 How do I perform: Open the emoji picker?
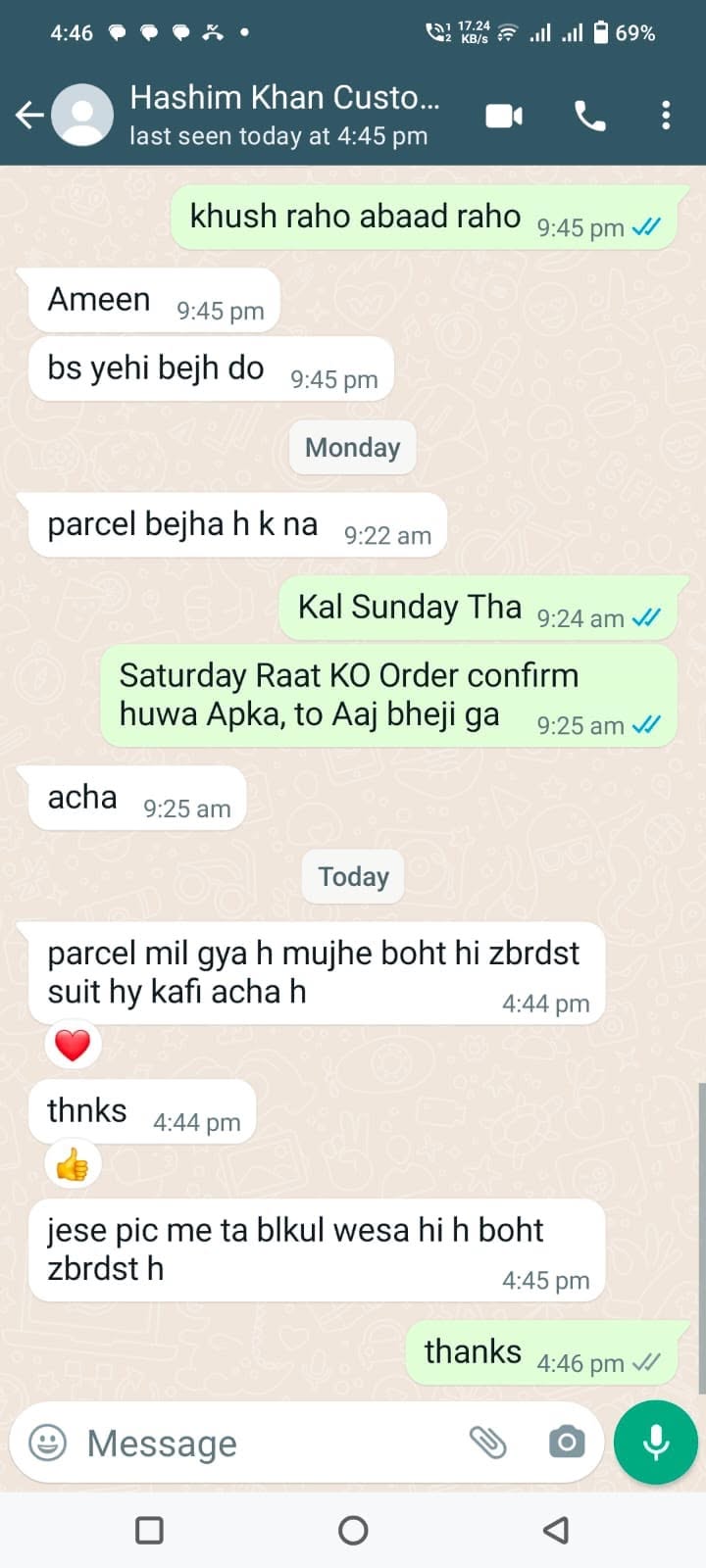pos(48,1443)
